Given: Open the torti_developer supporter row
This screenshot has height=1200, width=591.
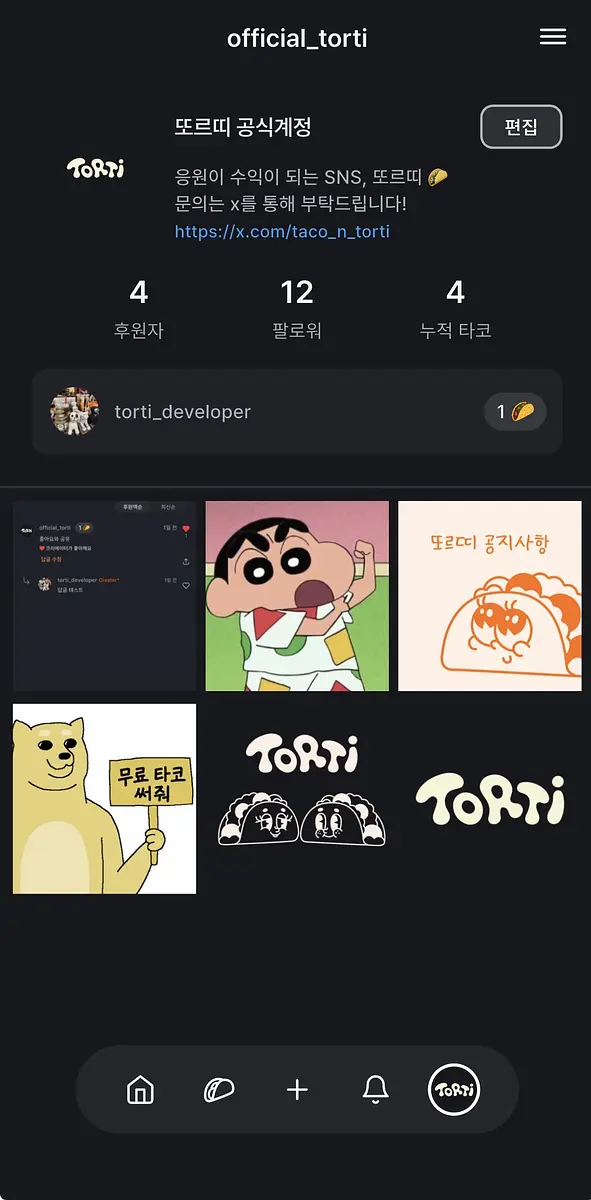Looking at the screenshot, I should 297,412.
